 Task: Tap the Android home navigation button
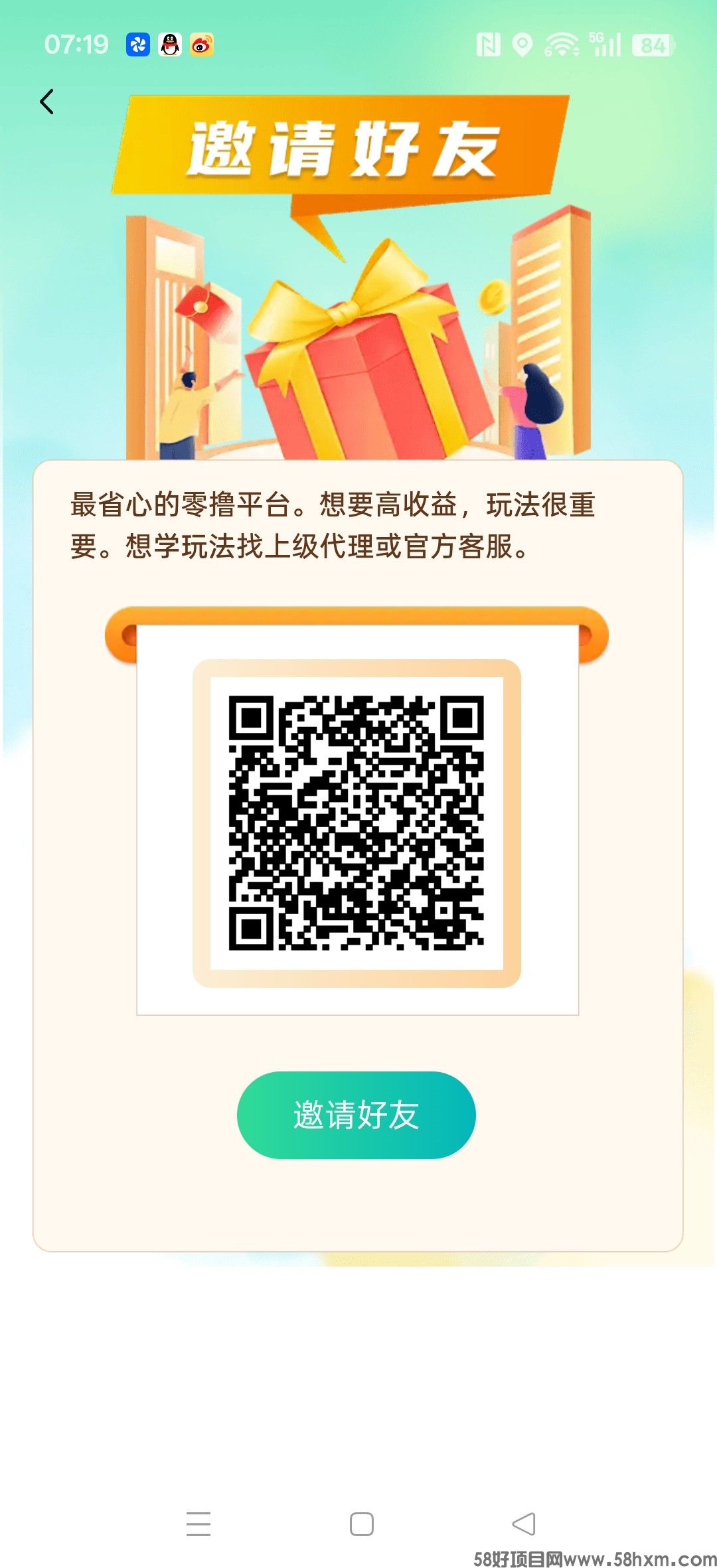click(x=358, y=1524)
